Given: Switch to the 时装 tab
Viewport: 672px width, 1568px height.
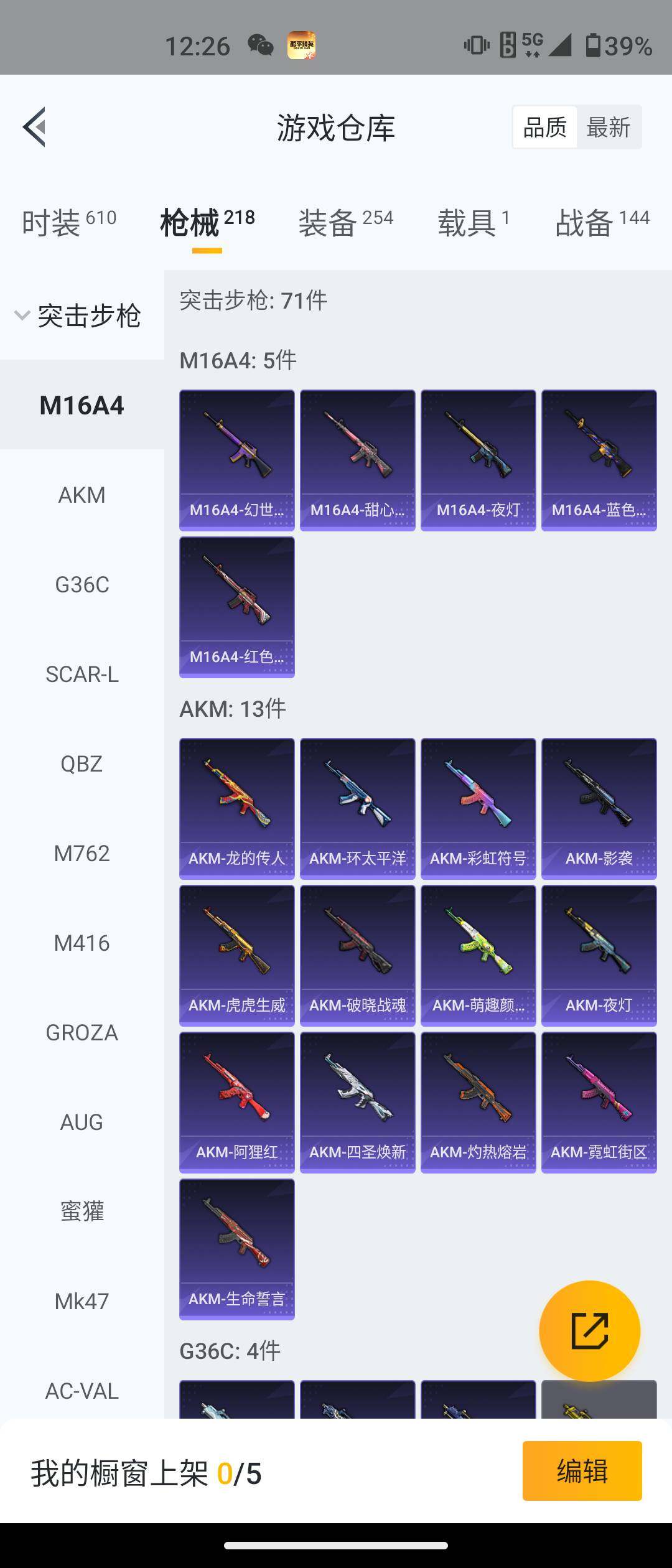Looking at the screenshot, I should [69, 223].
